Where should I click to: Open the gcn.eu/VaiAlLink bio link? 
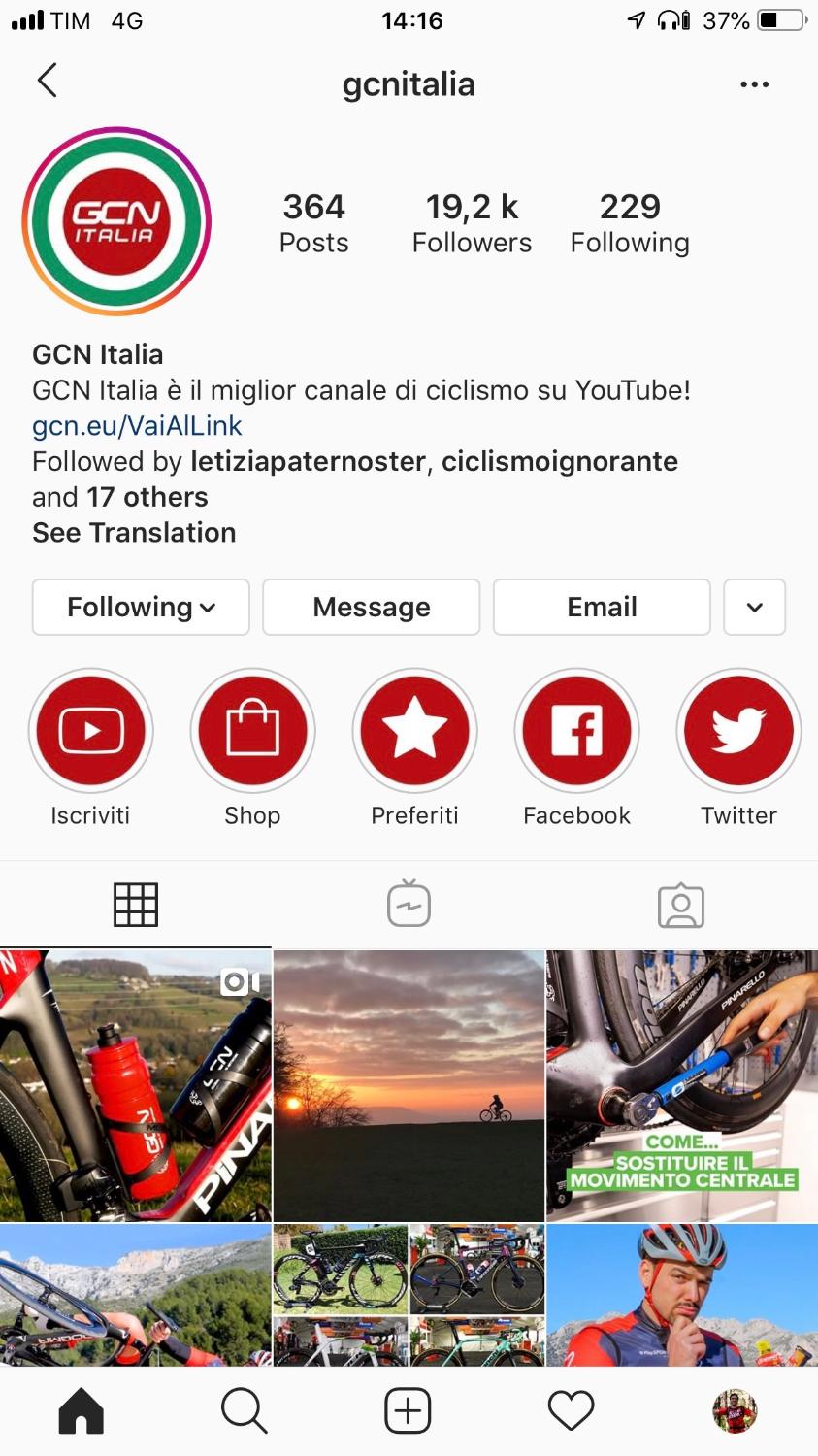click(x=137, y=426)
